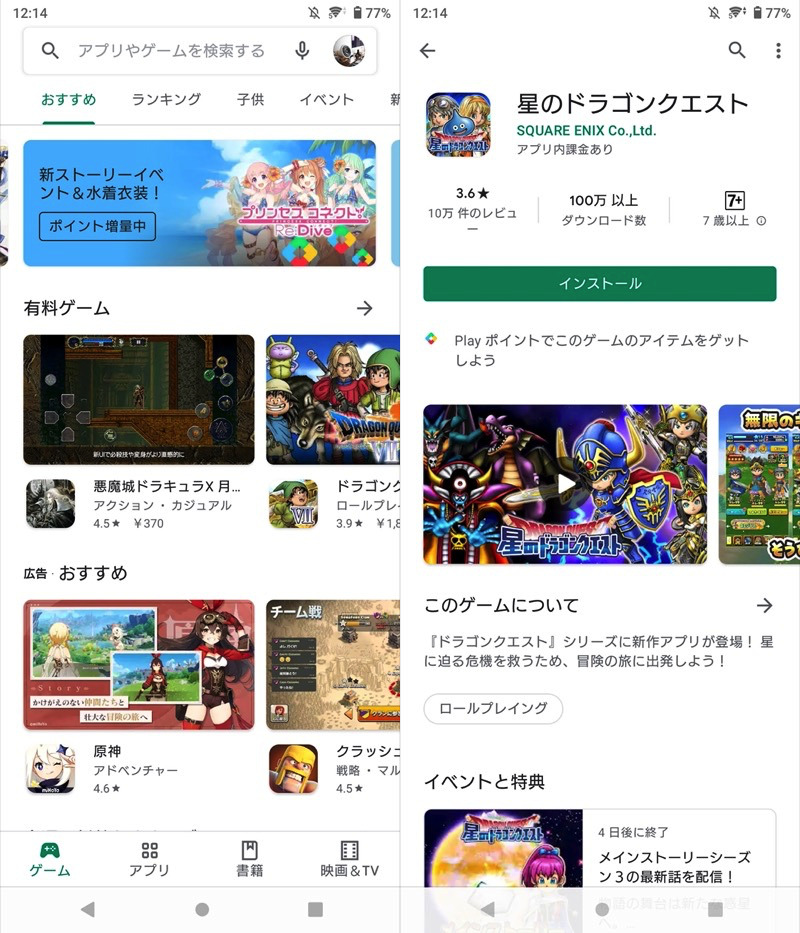Image resolution: width=800 pixels, height=933 pixels.
Task: Go to the 書籍 bottom tab
Action: [x=249, y=858]
